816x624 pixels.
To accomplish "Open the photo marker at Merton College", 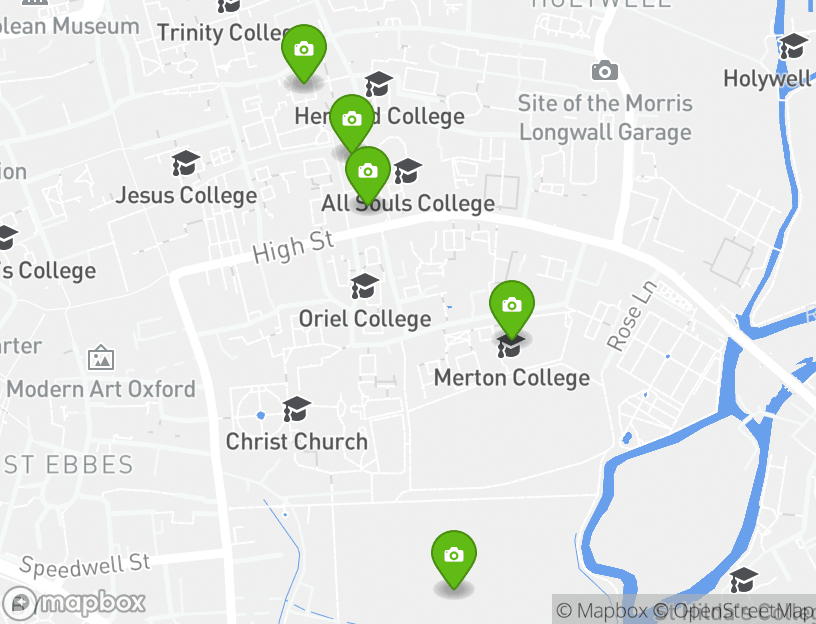I will click(x=511, y=306).
